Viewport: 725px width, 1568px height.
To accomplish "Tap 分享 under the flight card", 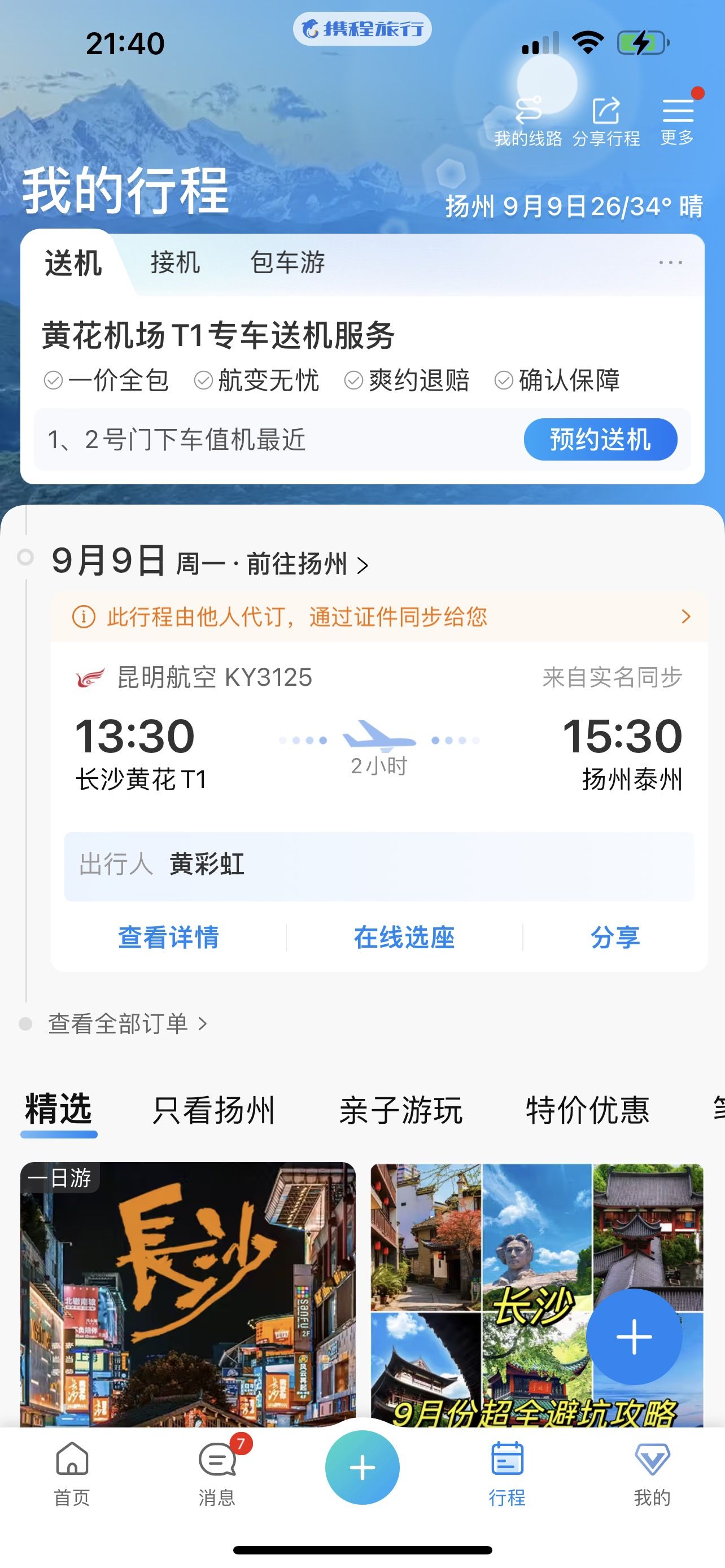I will 615,937.
